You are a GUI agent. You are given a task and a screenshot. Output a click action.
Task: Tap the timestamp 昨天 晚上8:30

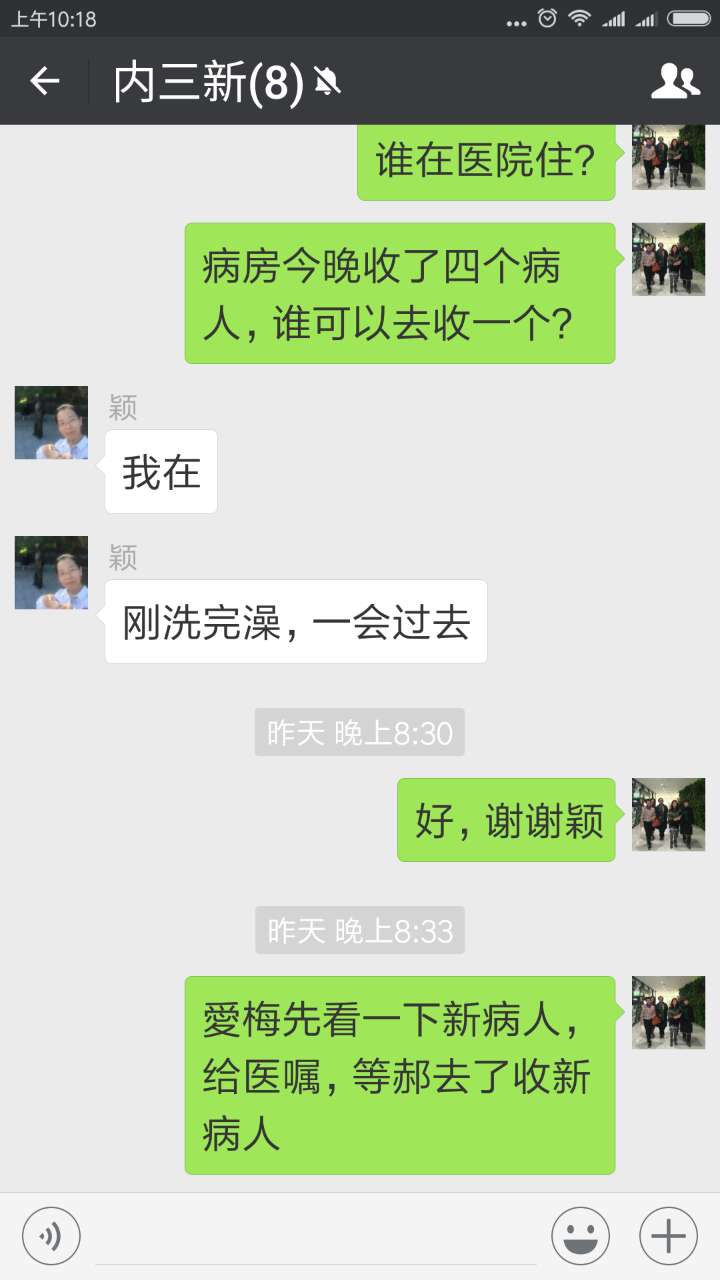coord(360,732)
